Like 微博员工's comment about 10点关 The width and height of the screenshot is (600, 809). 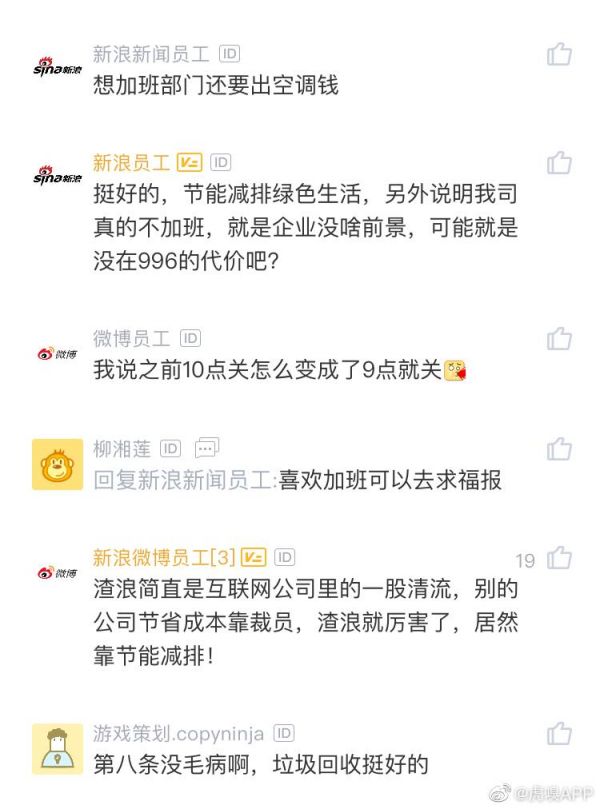[559, 338]
